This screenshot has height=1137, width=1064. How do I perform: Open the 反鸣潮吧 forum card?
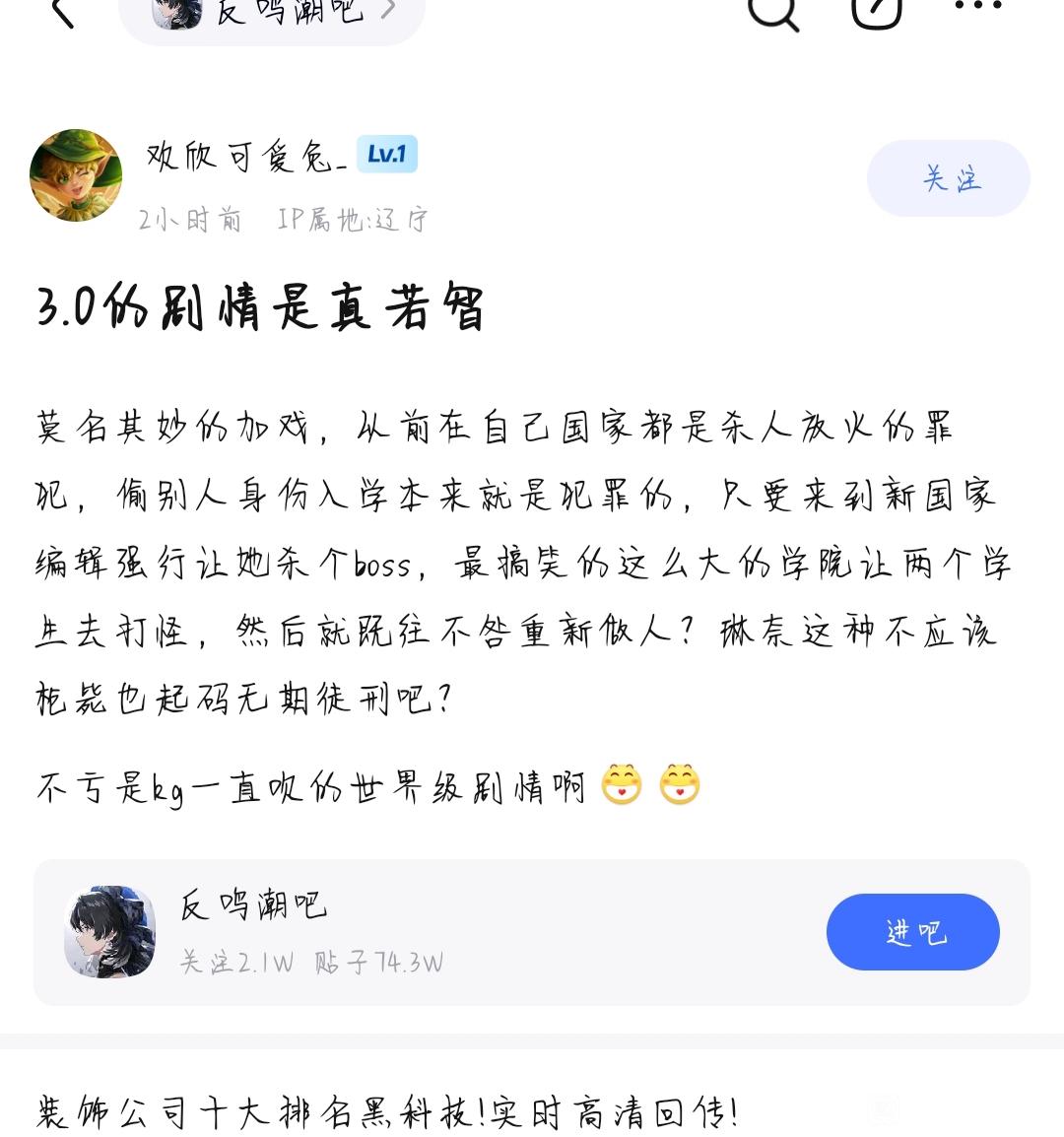443,932
